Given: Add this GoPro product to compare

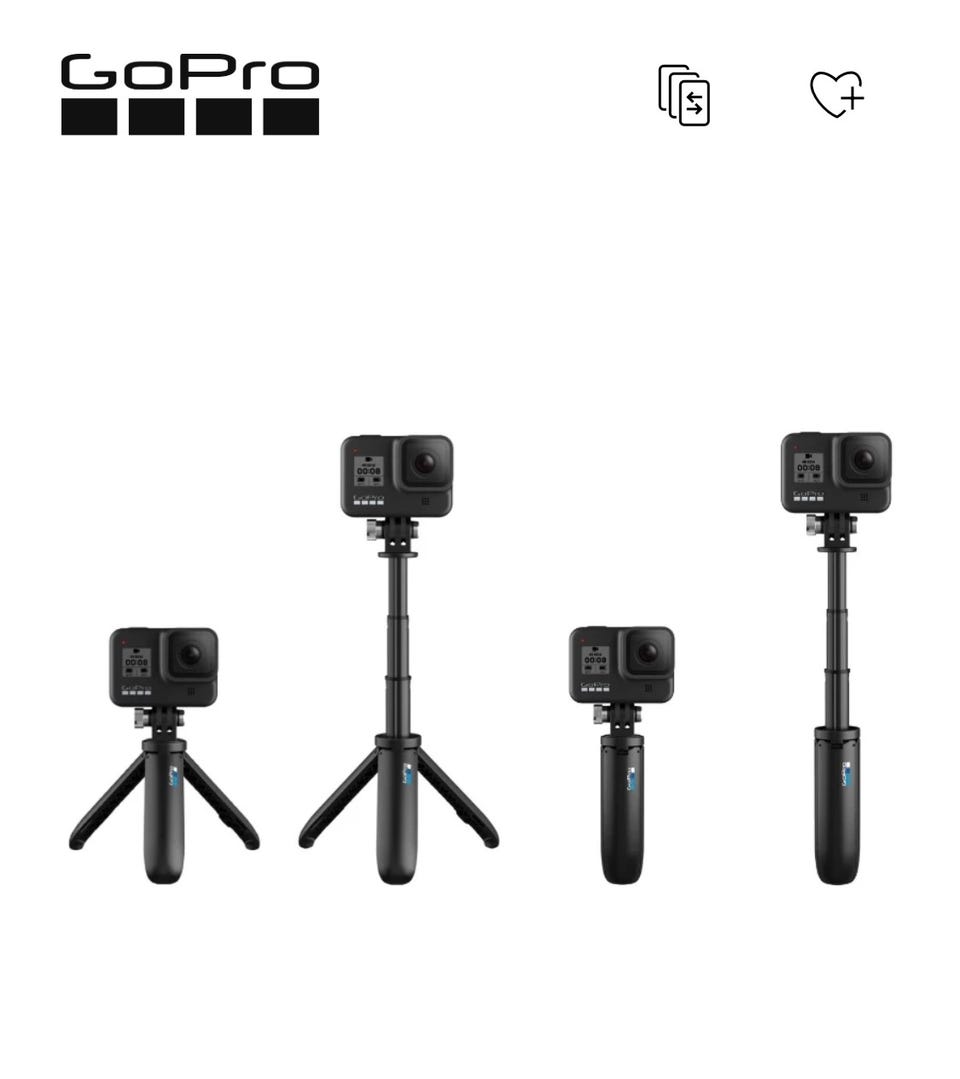Looking at the screenshot, I should click(x=684, y=96).
